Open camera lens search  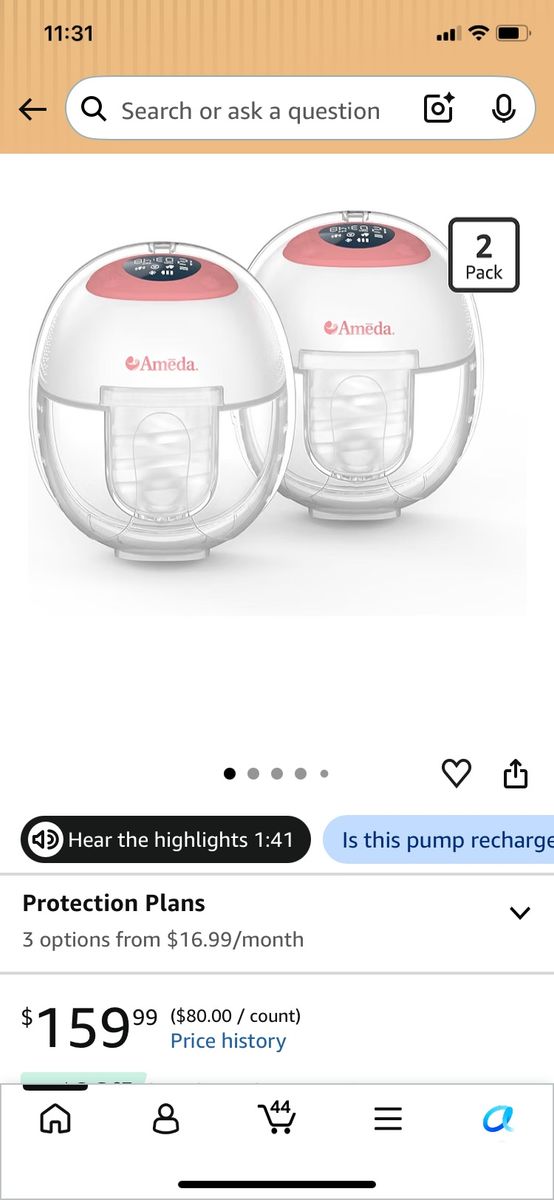point(440,109)
